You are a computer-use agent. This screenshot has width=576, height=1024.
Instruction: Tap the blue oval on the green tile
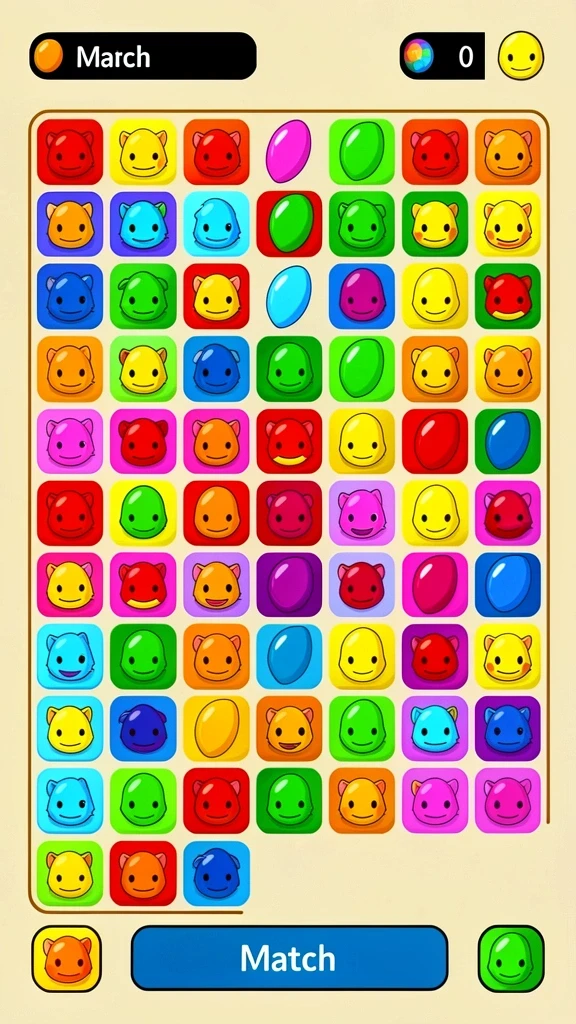507,441
